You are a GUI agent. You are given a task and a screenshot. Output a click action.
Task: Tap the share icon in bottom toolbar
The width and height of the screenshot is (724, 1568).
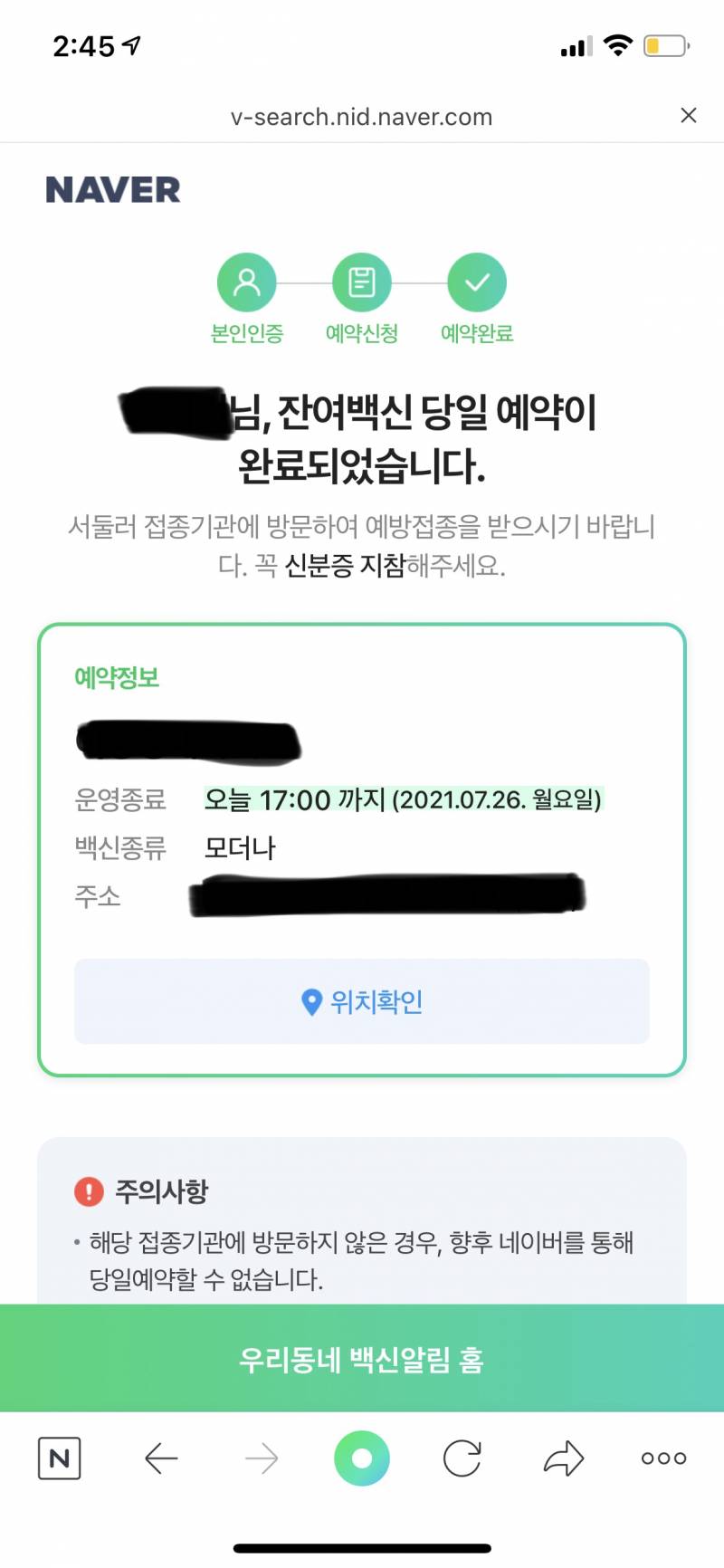[562, 1458]
